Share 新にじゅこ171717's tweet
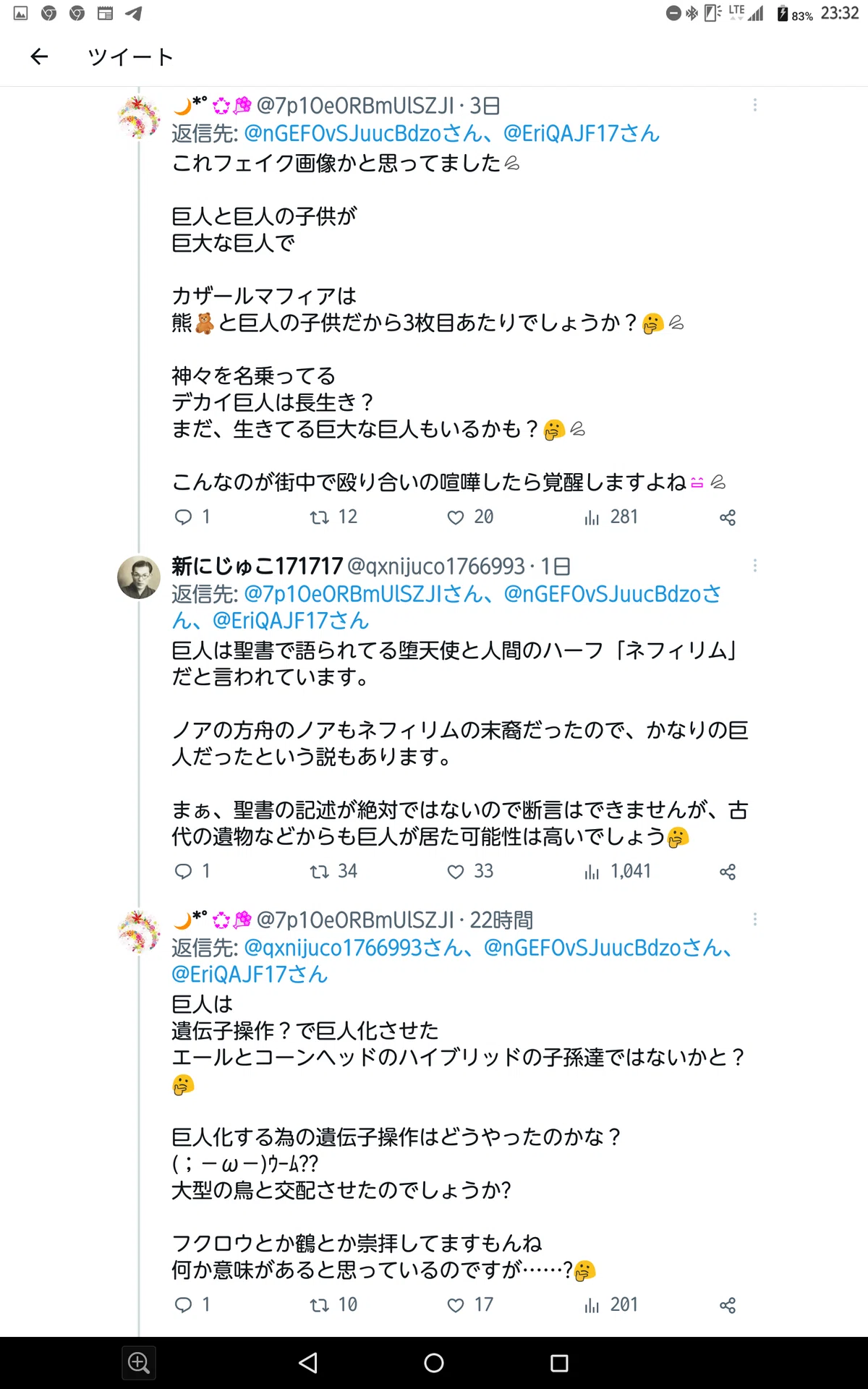The image size is (868, 1389). (728, 872)
